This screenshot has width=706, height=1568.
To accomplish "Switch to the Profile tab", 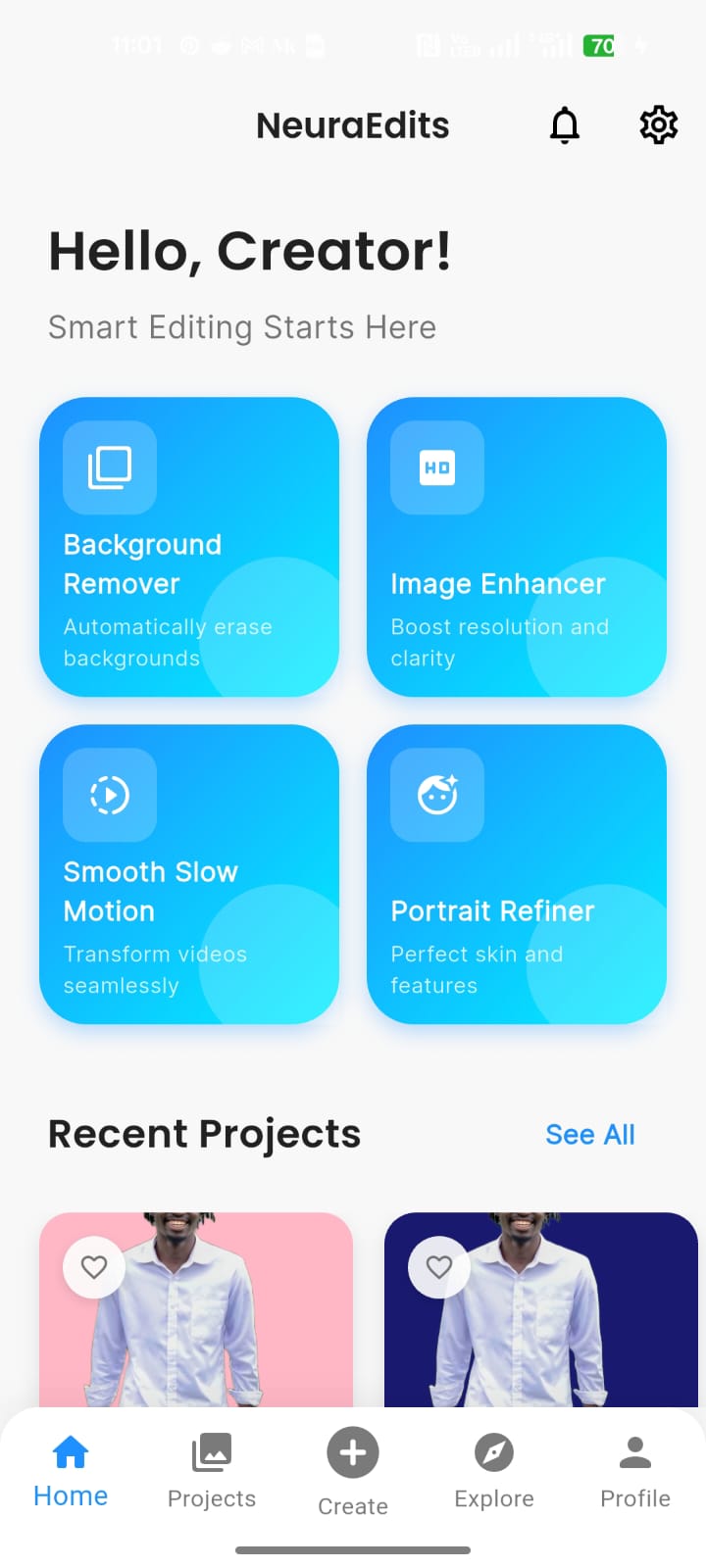I will (634, 1467).
